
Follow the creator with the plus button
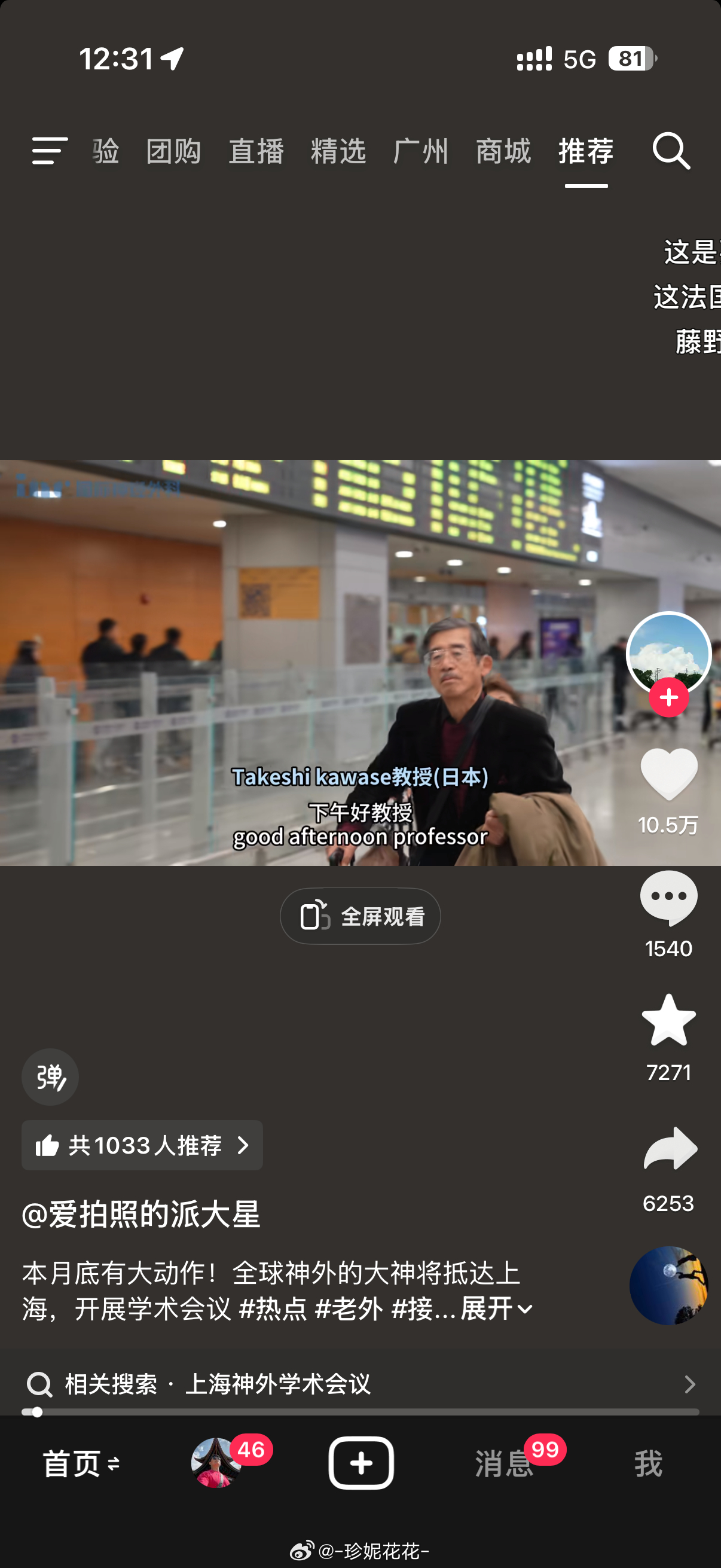click(x=668, y=698)
